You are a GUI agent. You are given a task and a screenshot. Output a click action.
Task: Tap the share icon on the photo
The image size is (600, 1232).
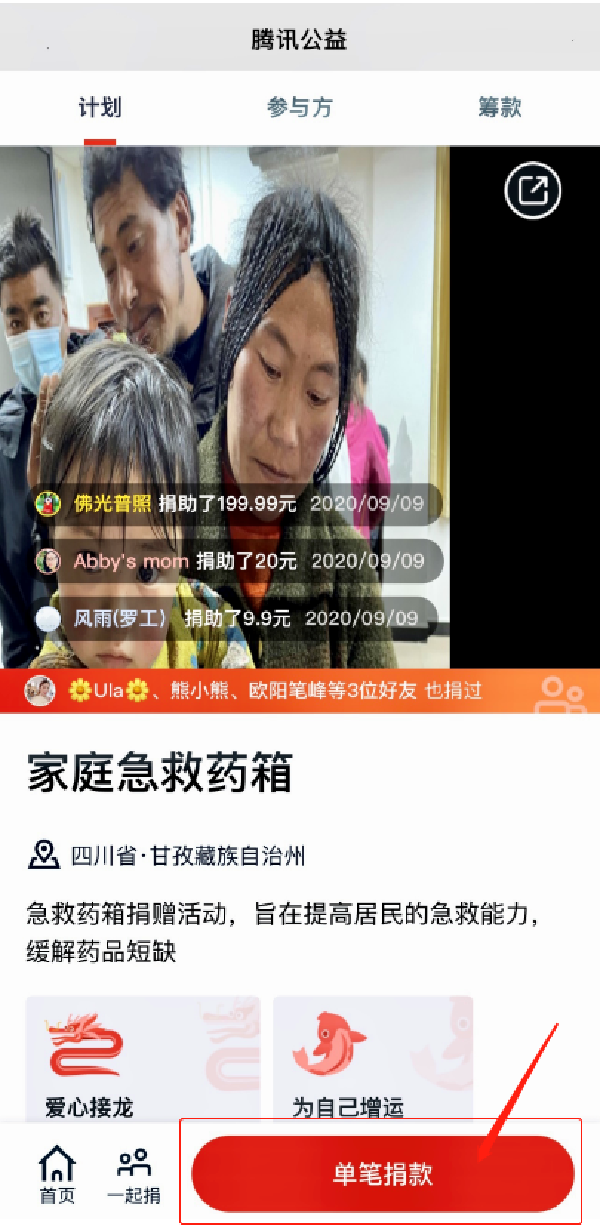click(533, 190)
